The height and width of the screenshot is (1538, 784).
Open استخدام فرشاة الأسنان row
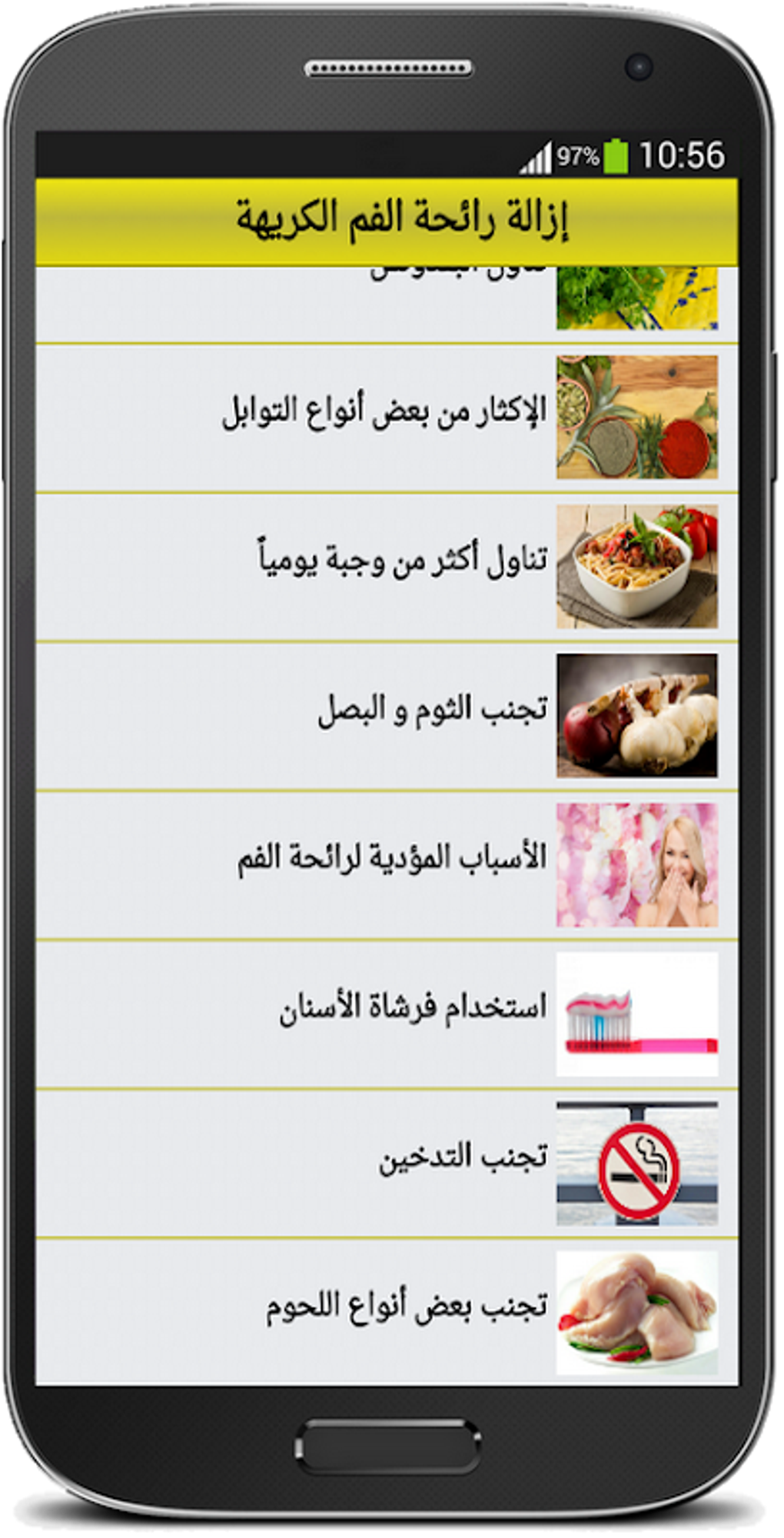click(x=387, y=1014)
